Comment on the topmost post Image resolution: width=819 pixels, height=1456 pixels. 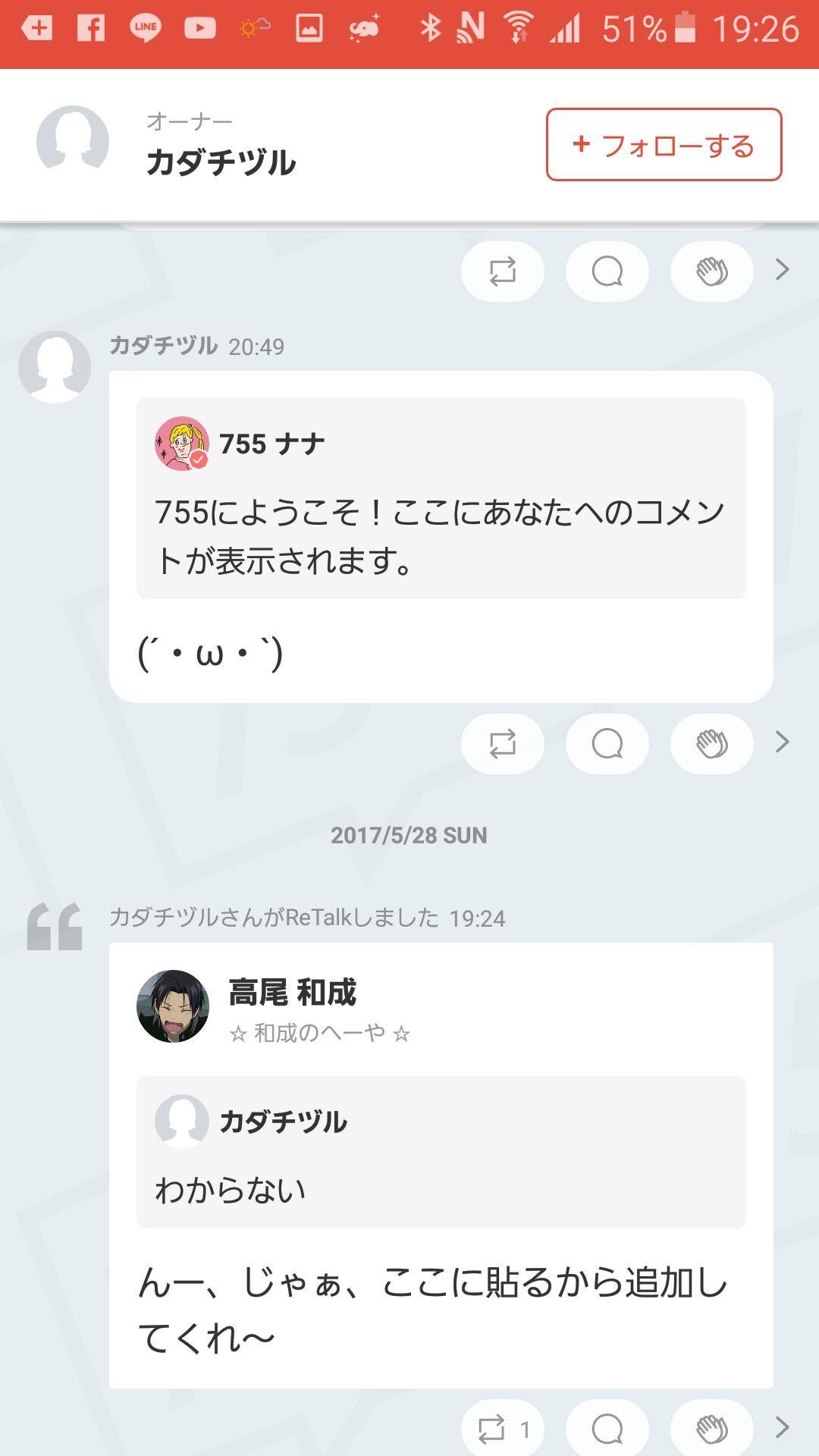[607, 271]
